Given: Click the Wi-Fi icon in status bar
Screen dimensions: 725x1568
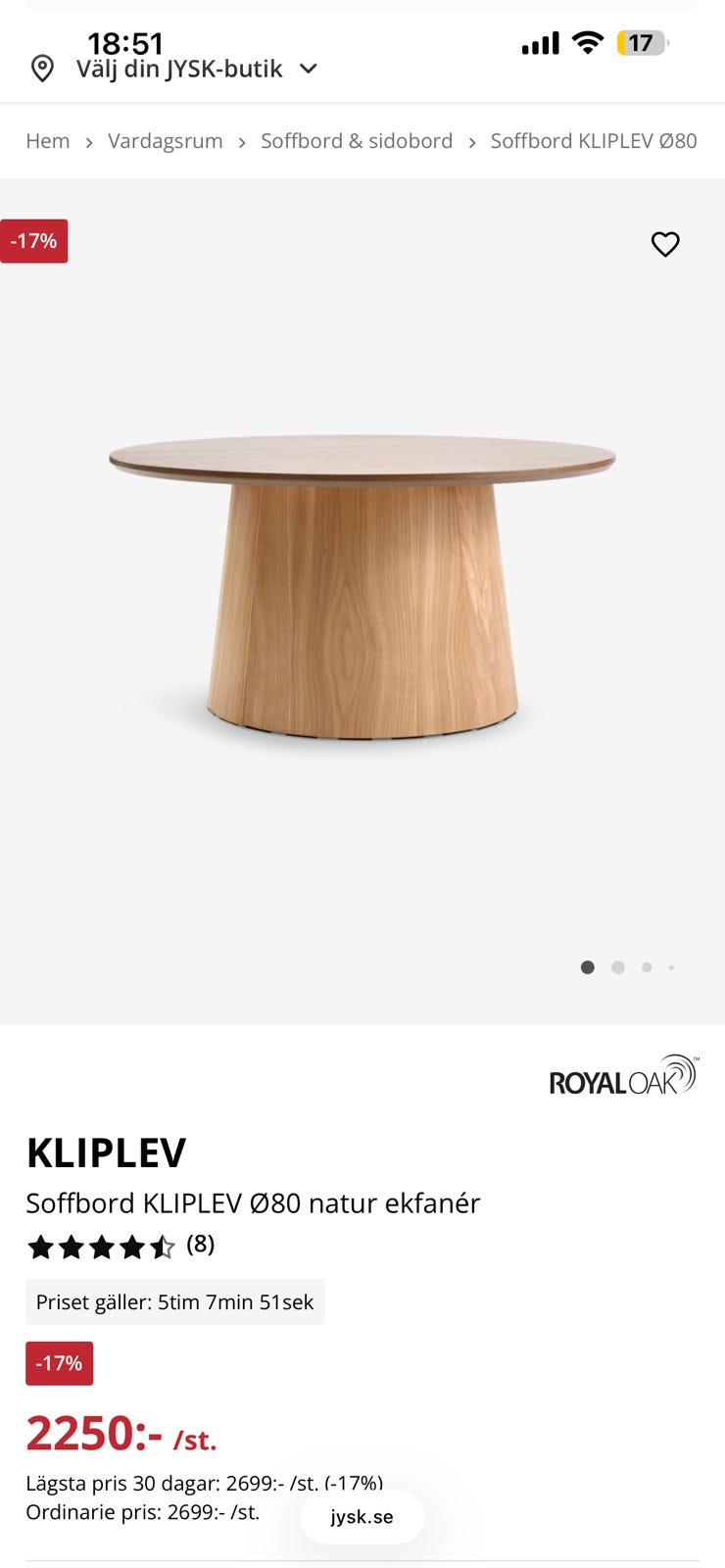Looking at the screenshot, I should coord(585,42).
